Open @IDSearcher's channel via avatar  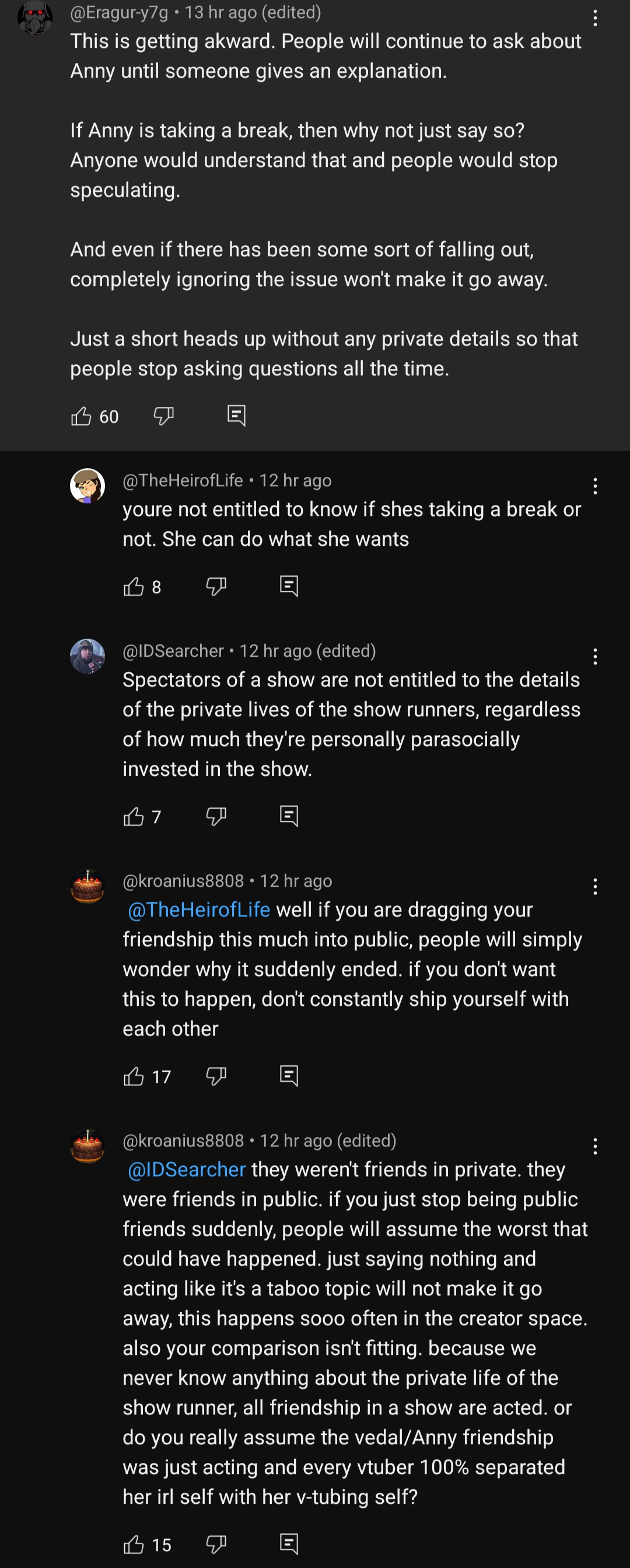point(87,656)
